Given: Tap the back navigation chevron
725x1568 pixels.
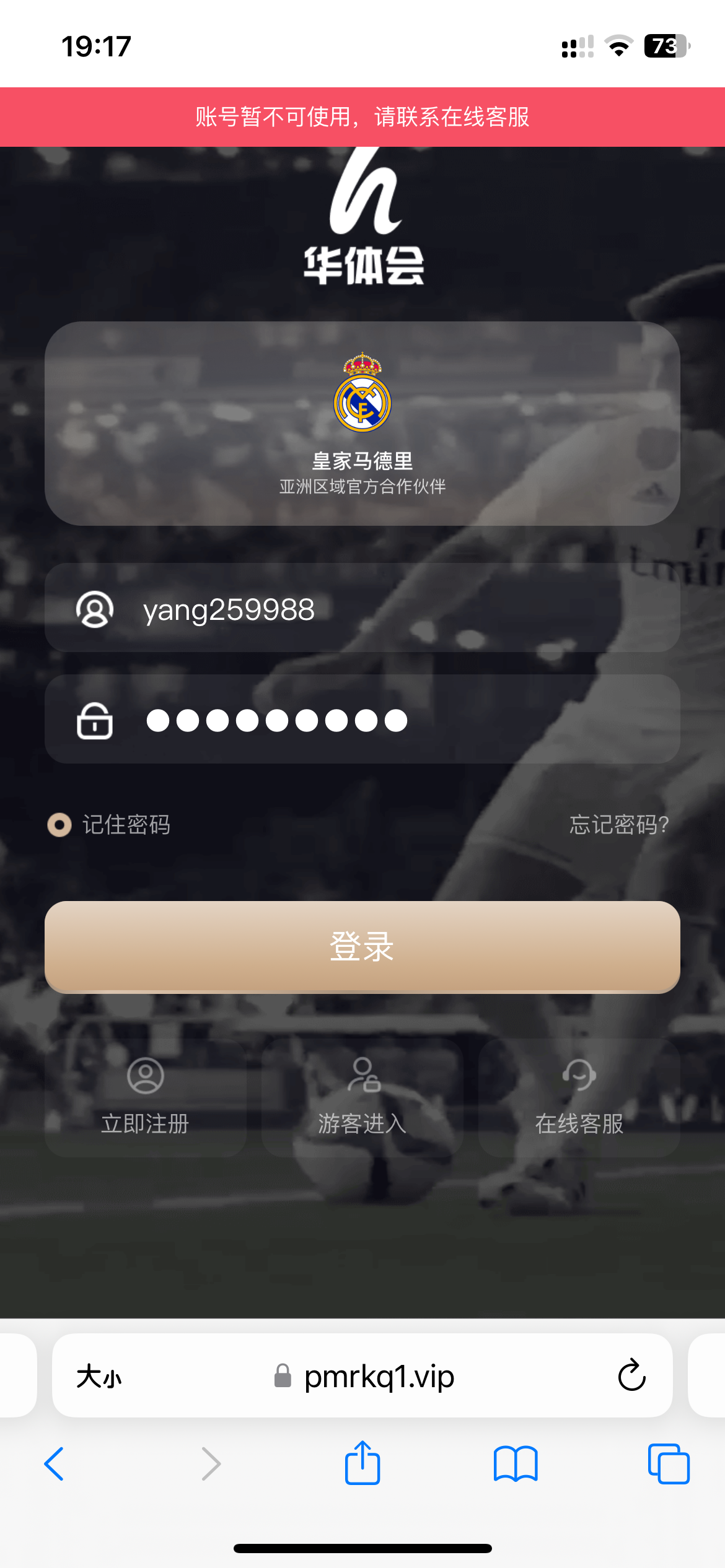Looking at the screenshot, I should [55, 1463].
